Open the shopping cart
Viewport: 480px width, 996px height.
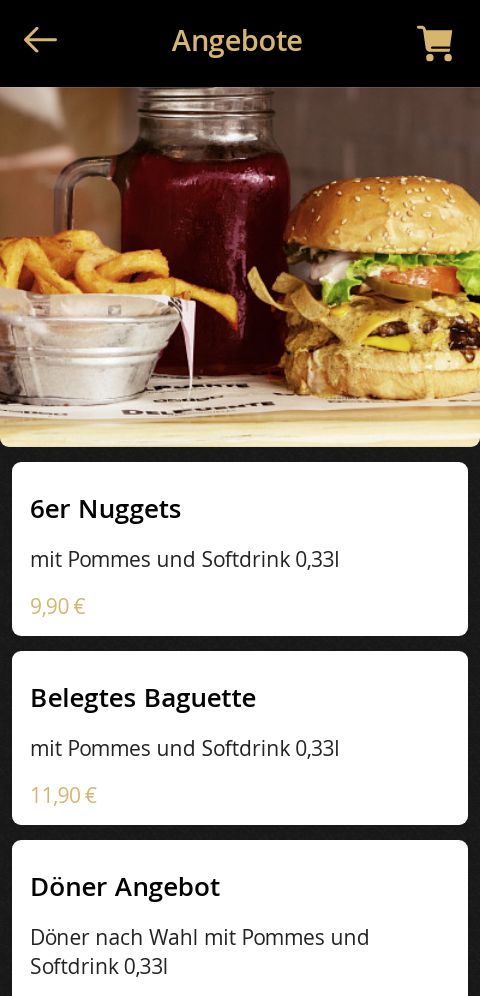pos(435,43)
